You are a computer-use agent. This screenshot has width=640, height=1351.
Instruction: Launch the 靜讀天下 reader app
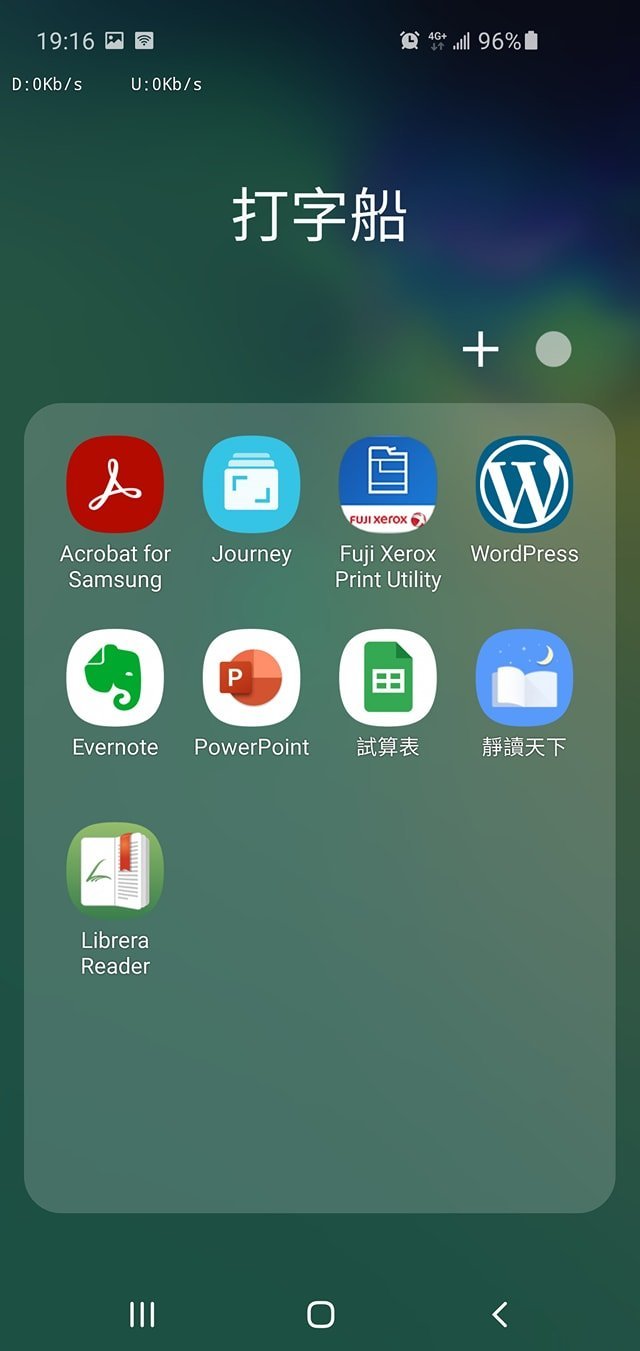tap(524, 678)
